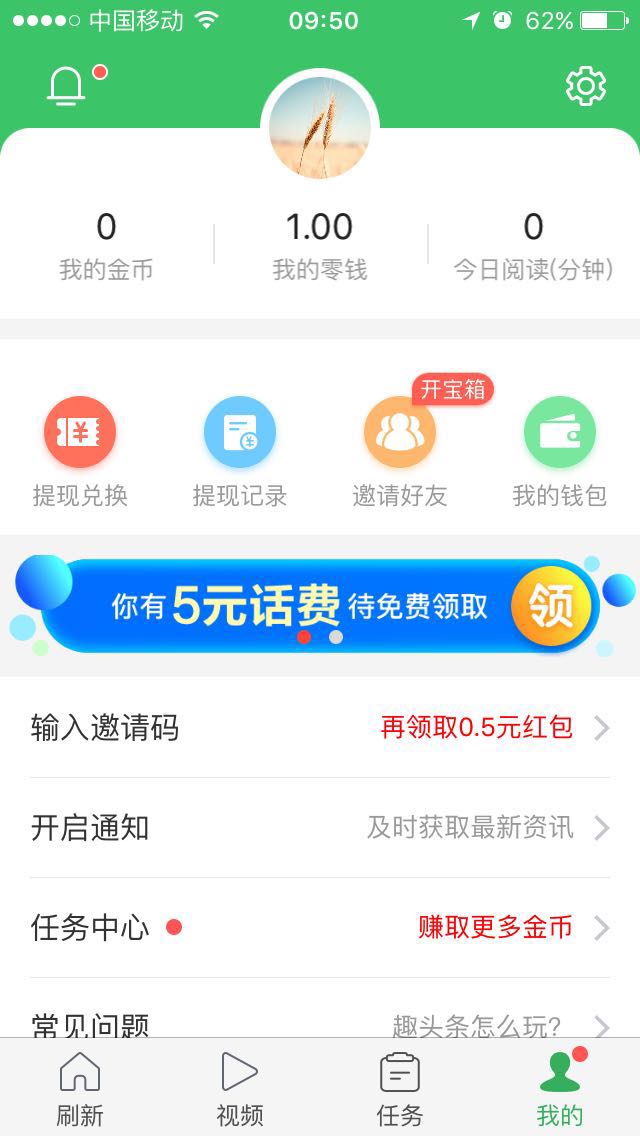View 今日阅读 reading minutes
This screenshot has width=640, height=1136.
pos(533,245)
